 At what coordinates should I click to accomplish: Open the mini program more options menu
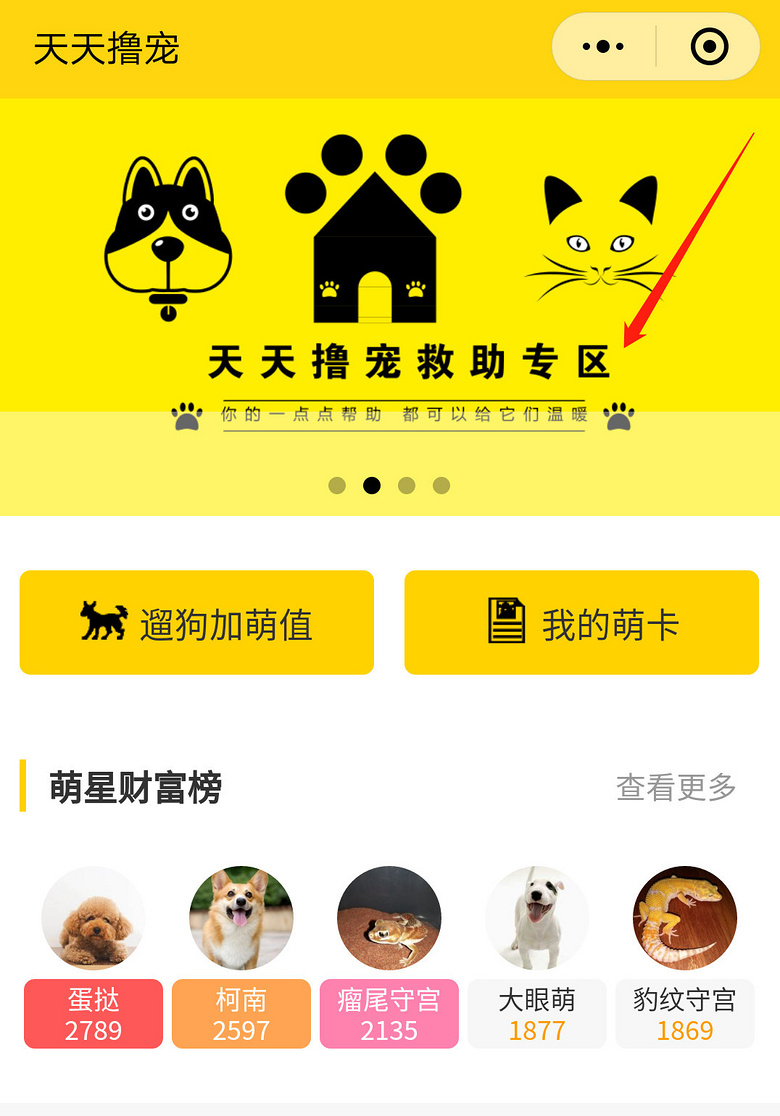(x=603, y=47)
